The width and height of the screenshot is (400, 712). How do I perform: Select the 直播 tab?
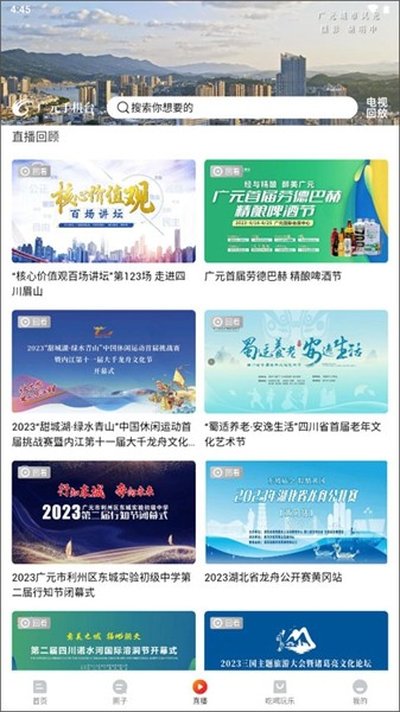point(200,692)
